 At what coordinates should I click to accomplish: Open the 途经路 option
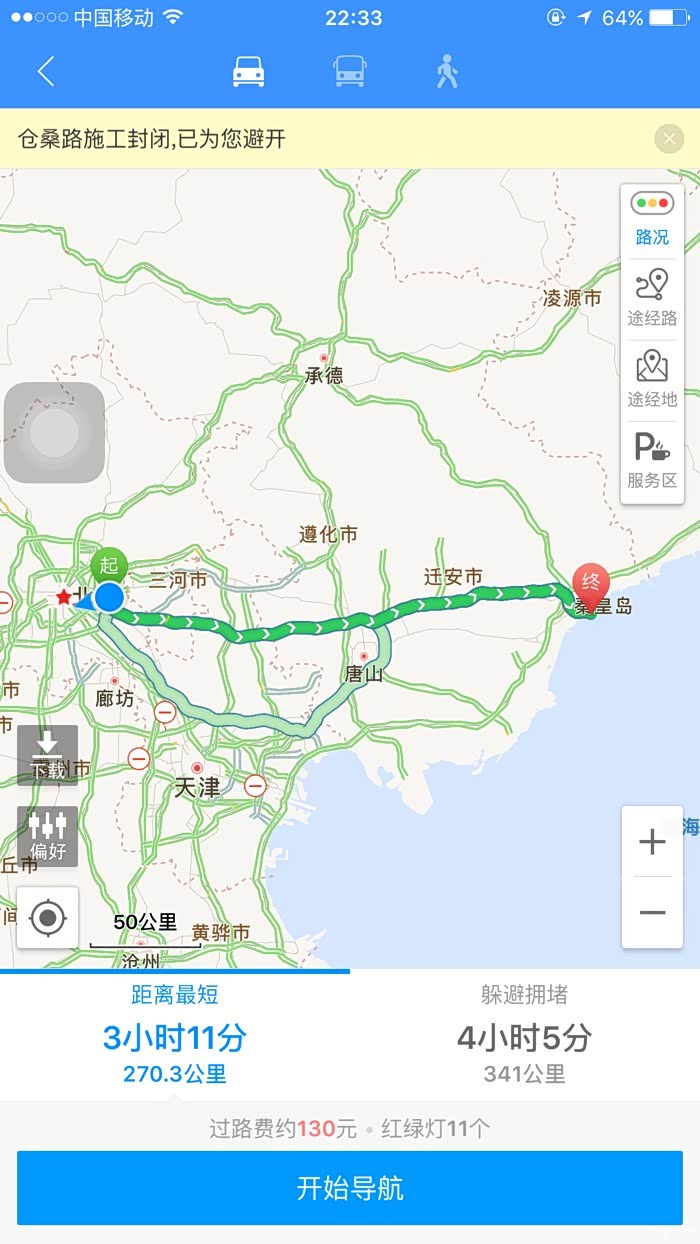652,298
